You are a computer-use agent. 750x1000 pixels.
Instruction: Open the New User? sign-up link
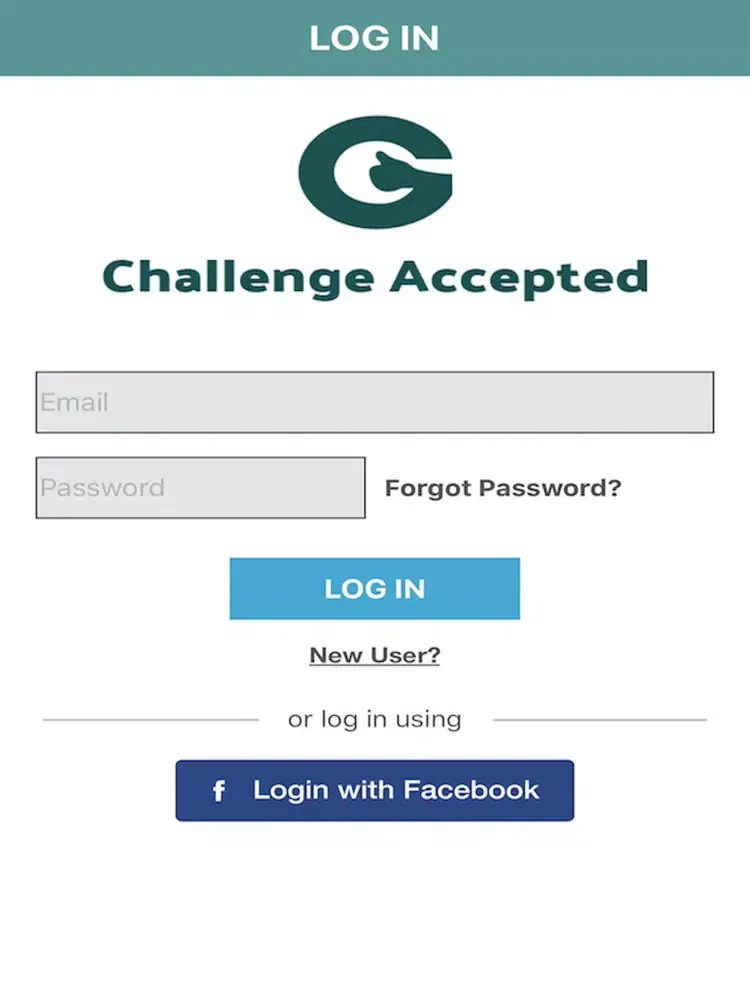(x=374, y=655)
